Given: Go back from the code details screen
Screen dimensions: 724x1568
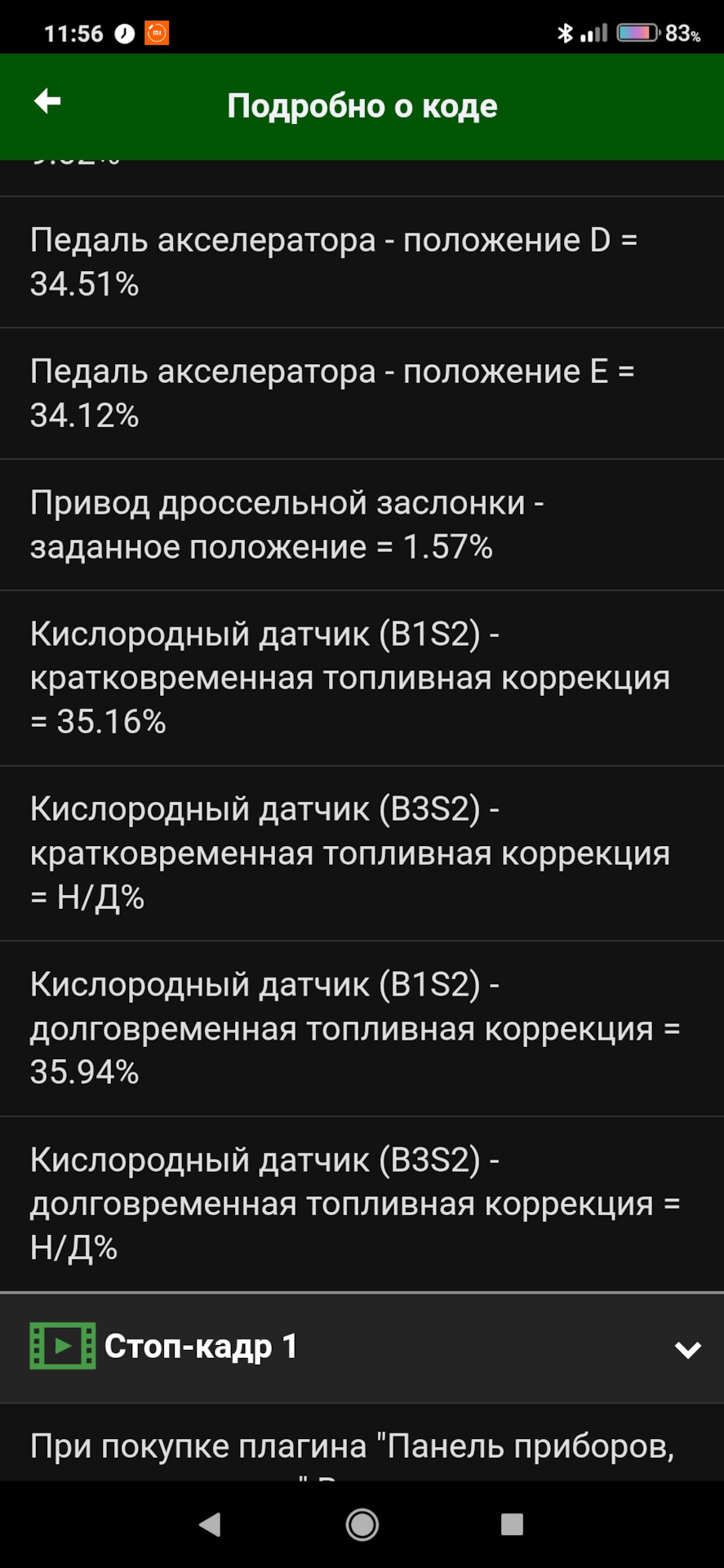Looking at the screenshot, I should (x=47, y=102).
